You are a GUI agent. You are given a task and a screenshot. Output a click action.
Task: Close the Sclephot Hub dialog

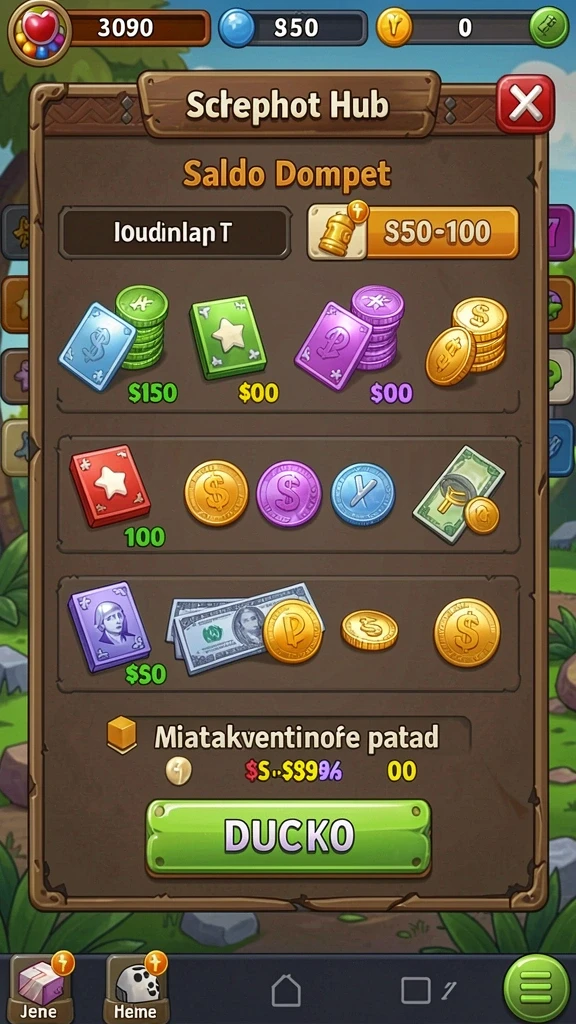pyautogui.click(x=525, y=103)
